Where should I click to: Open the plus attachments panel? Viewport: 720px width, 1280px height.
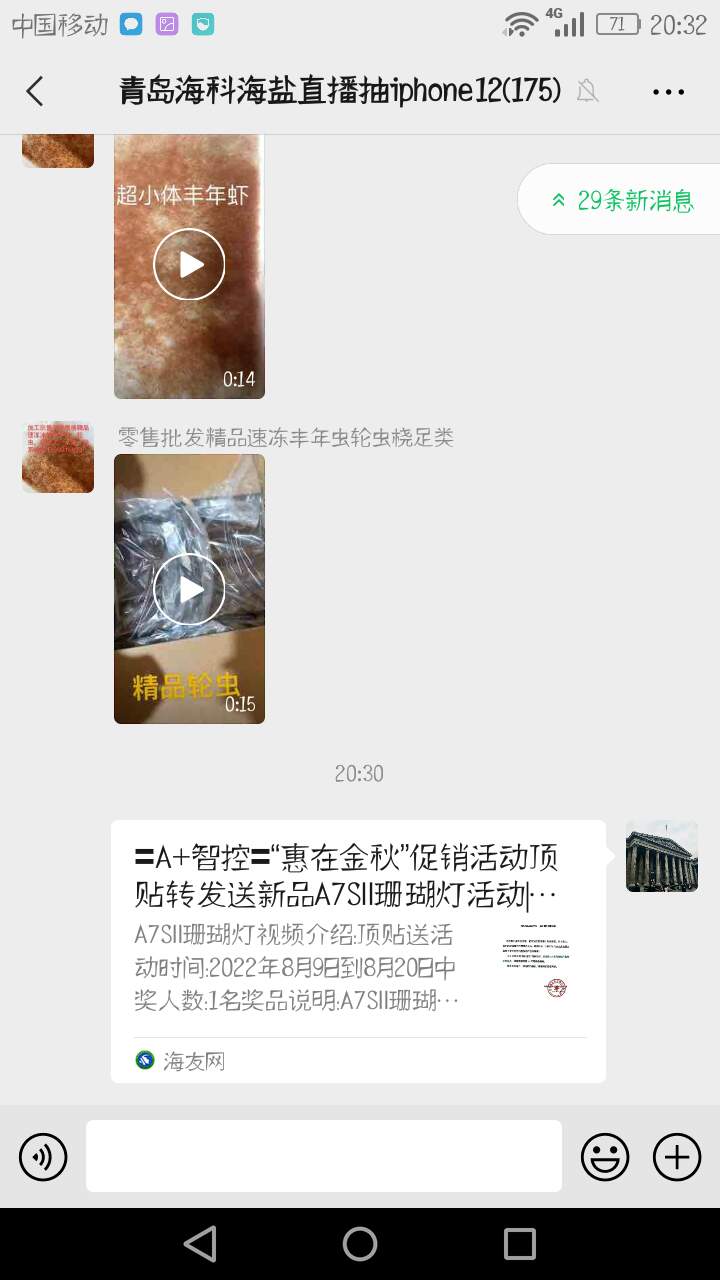(x=677, y=1158)
